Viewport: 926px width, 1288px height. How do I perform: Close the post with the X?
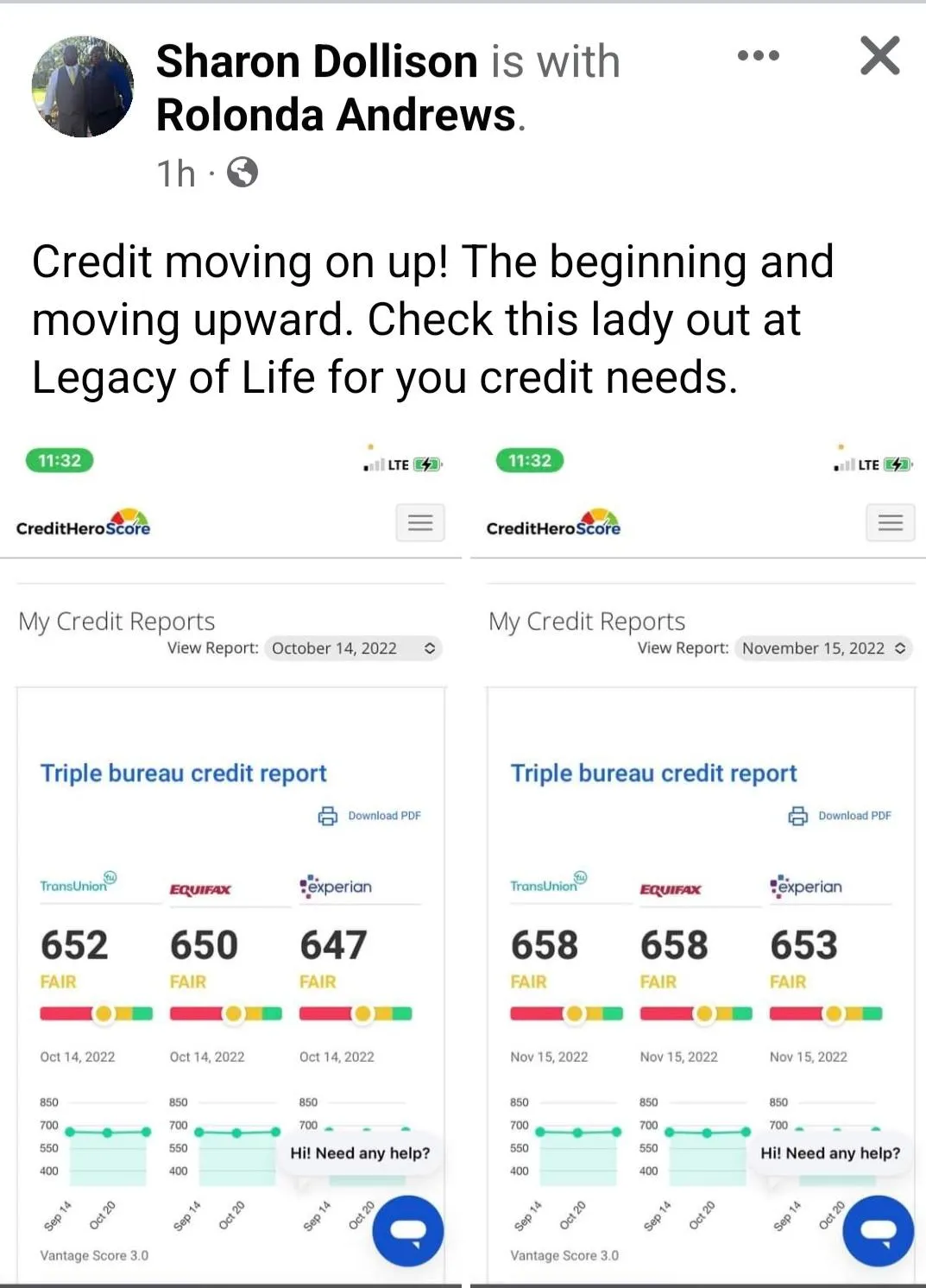pos(879,56)
